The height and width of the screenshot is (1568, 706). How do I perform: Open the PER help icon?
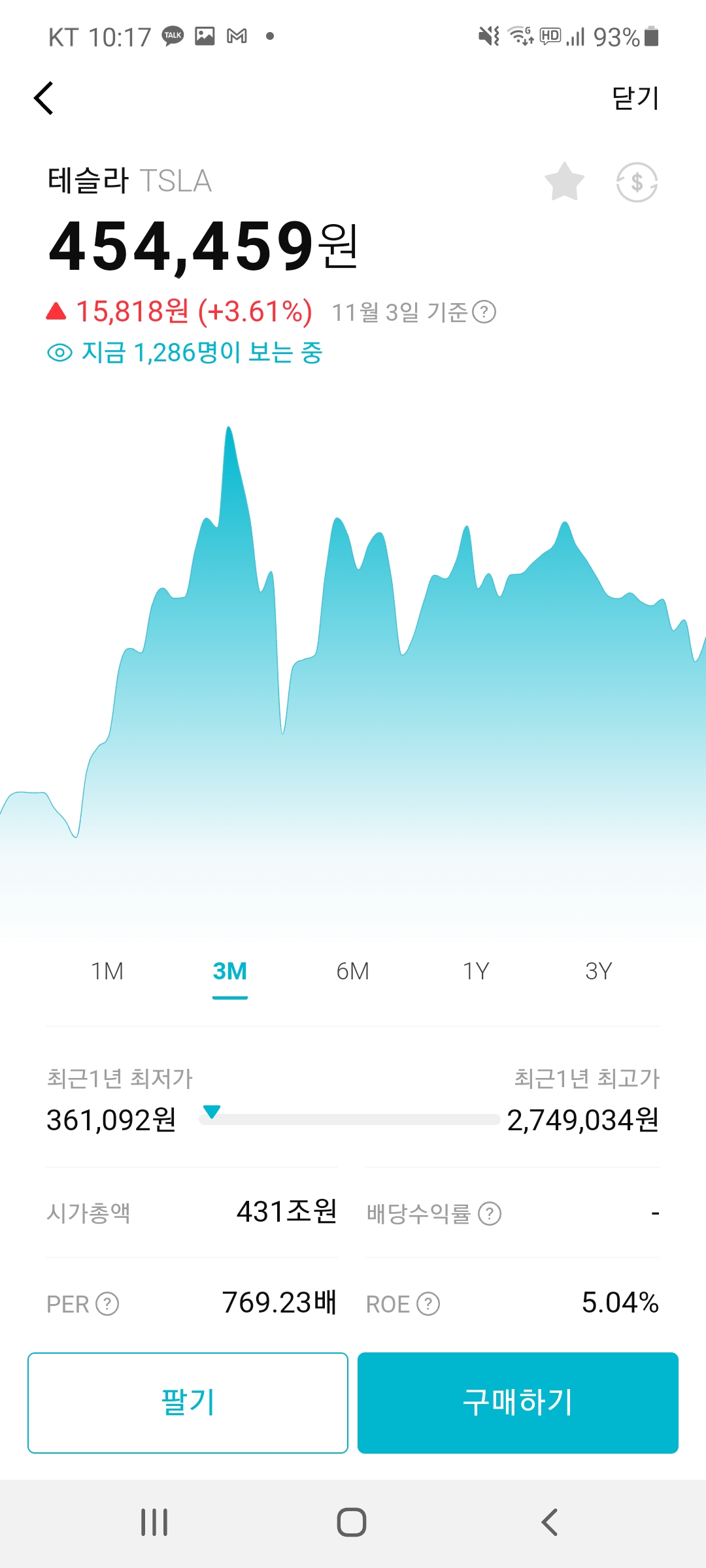pos(107,1304)
